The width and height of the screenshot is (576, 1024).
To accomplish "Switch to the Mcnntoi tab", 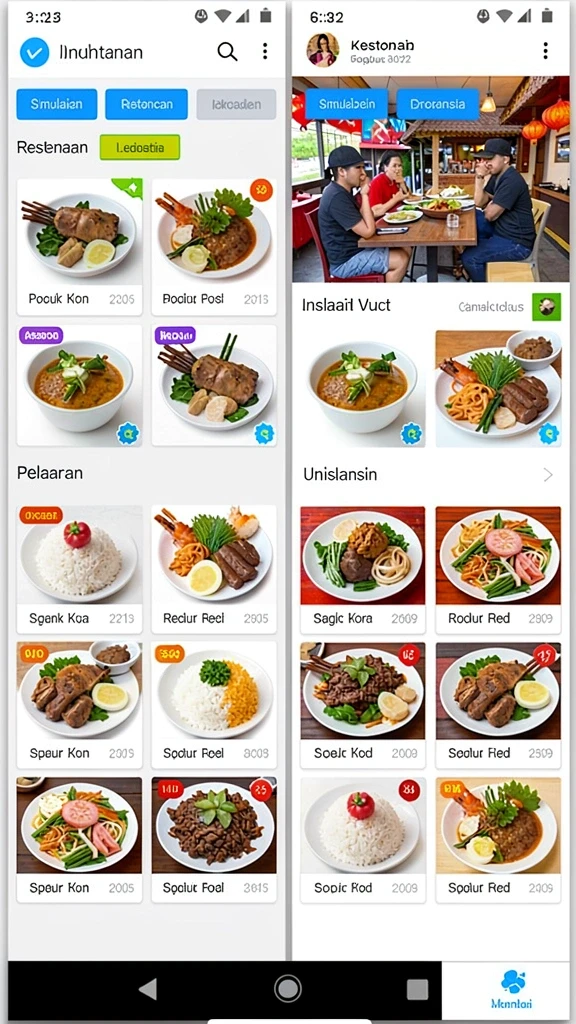I will 511,989.
